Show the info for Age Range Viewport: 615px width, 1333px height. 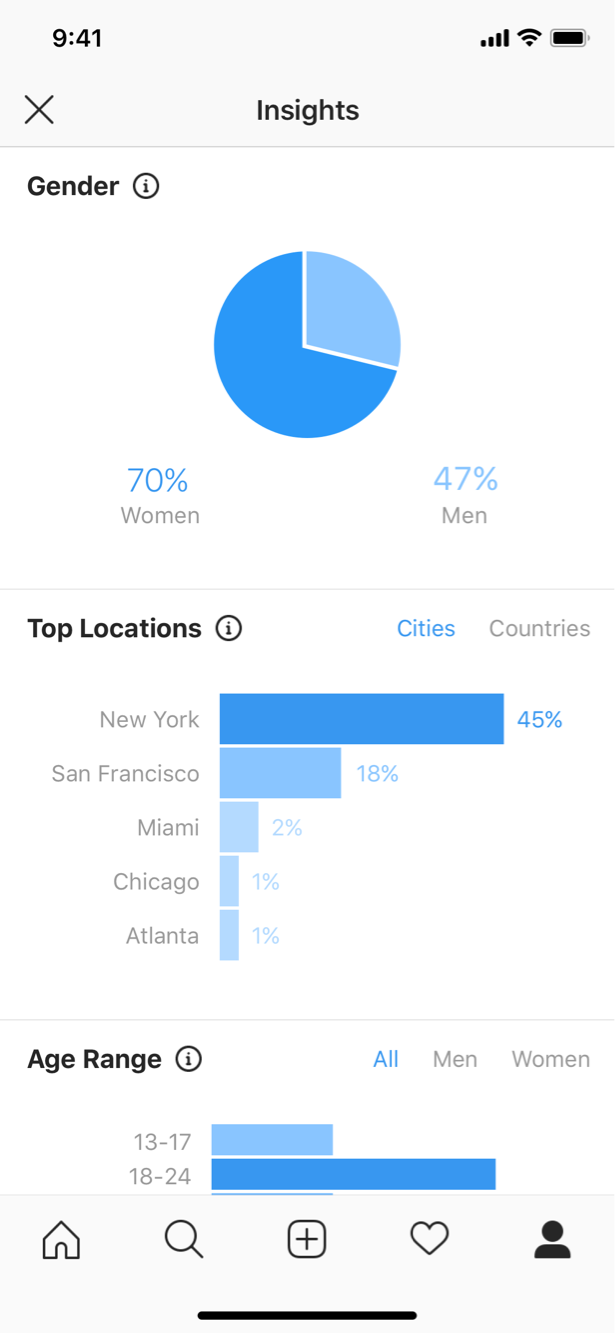[188, 1059]
